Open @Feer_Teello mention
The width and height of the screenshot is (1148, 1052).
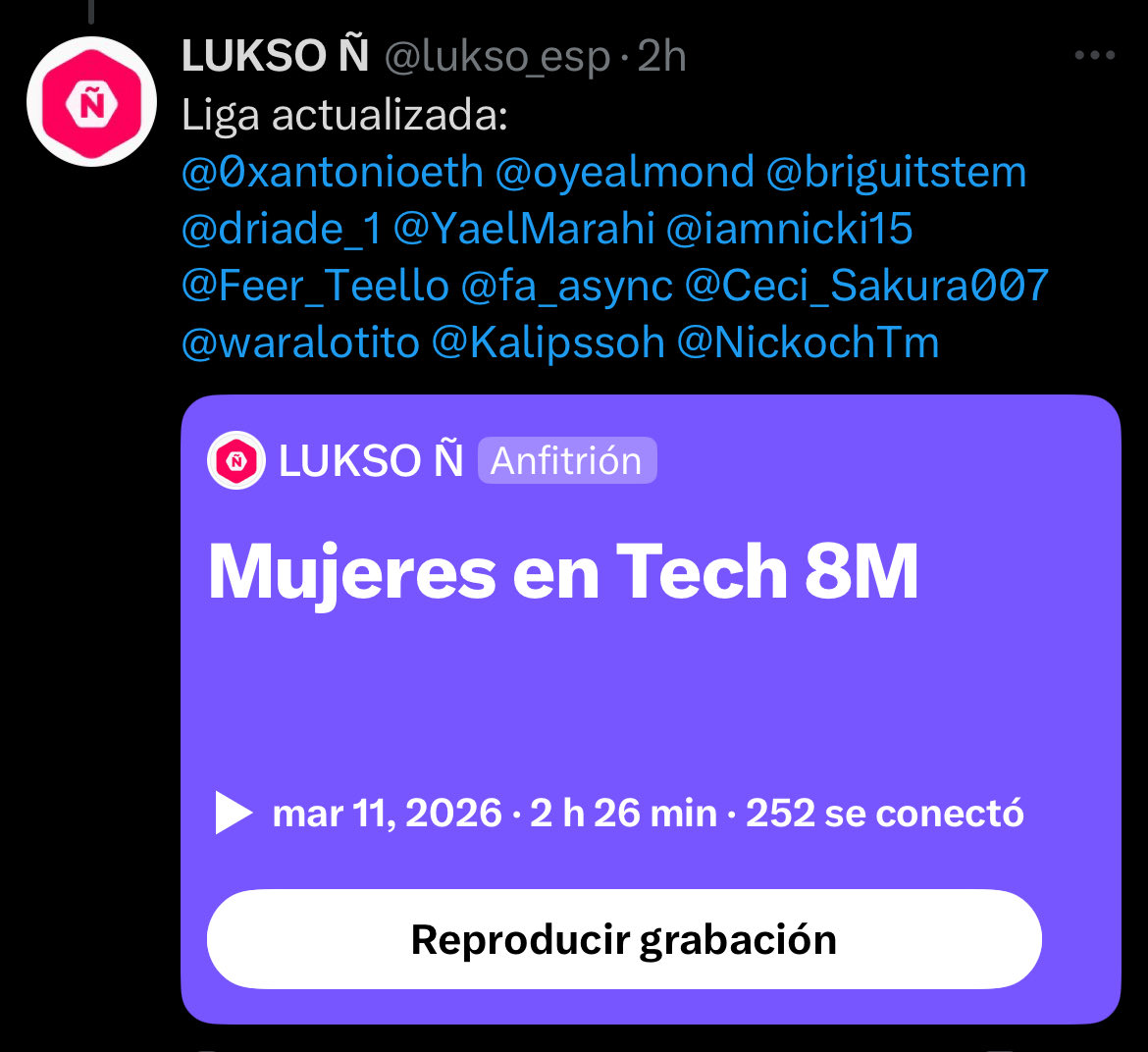pyautogui.click(x=315, y=287)
